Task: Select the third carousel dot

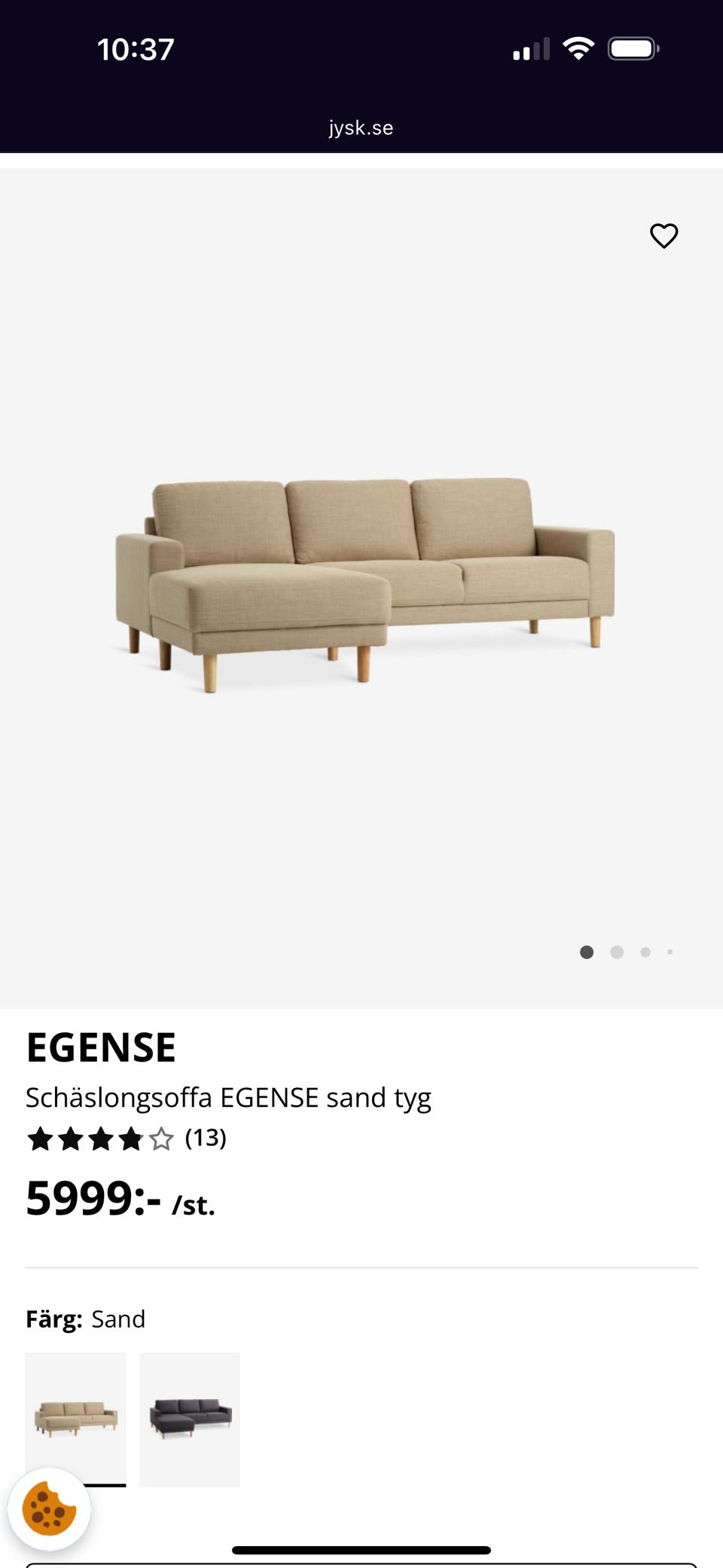Action: [x=645, y=952]
